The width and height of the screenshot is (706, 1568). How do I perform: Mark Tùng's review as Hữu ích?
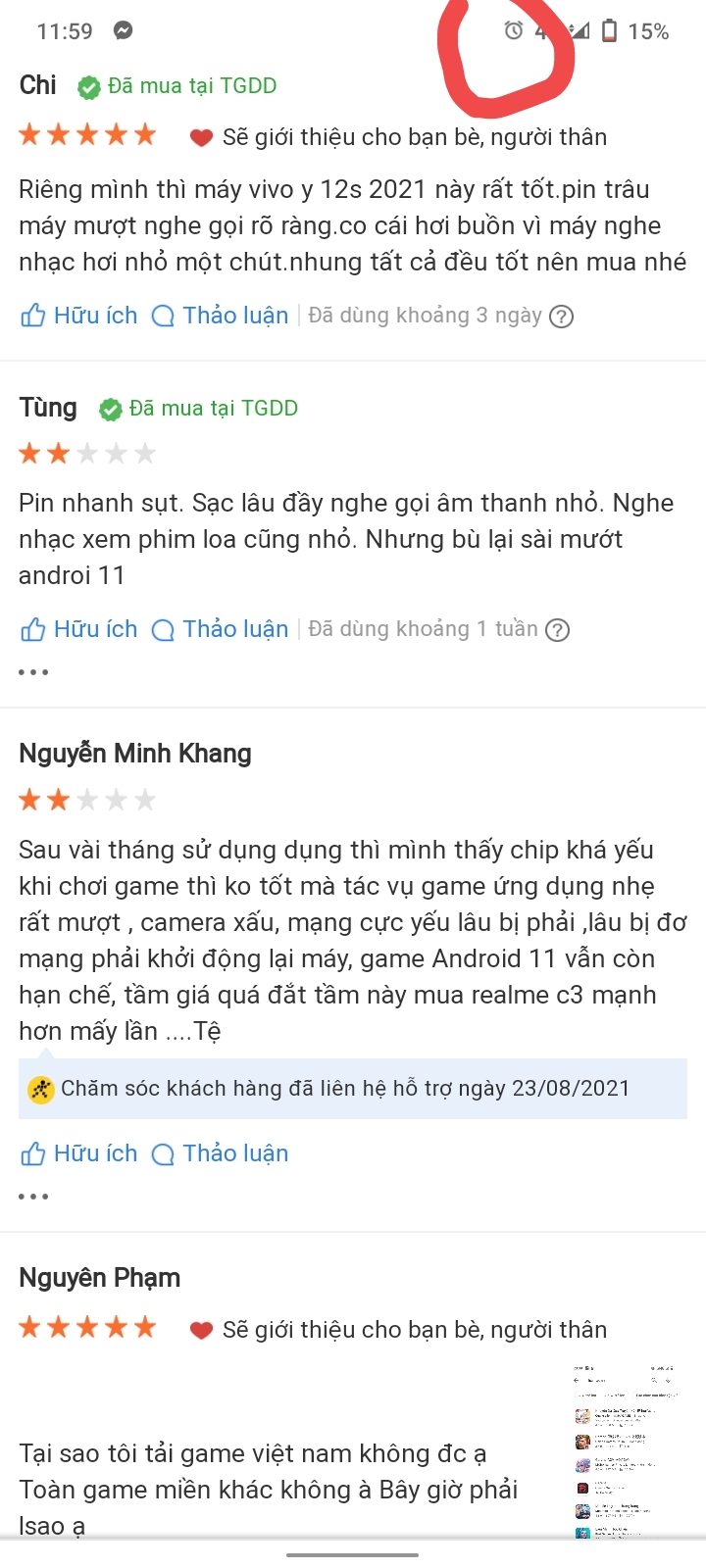click(x=78, y=629)
